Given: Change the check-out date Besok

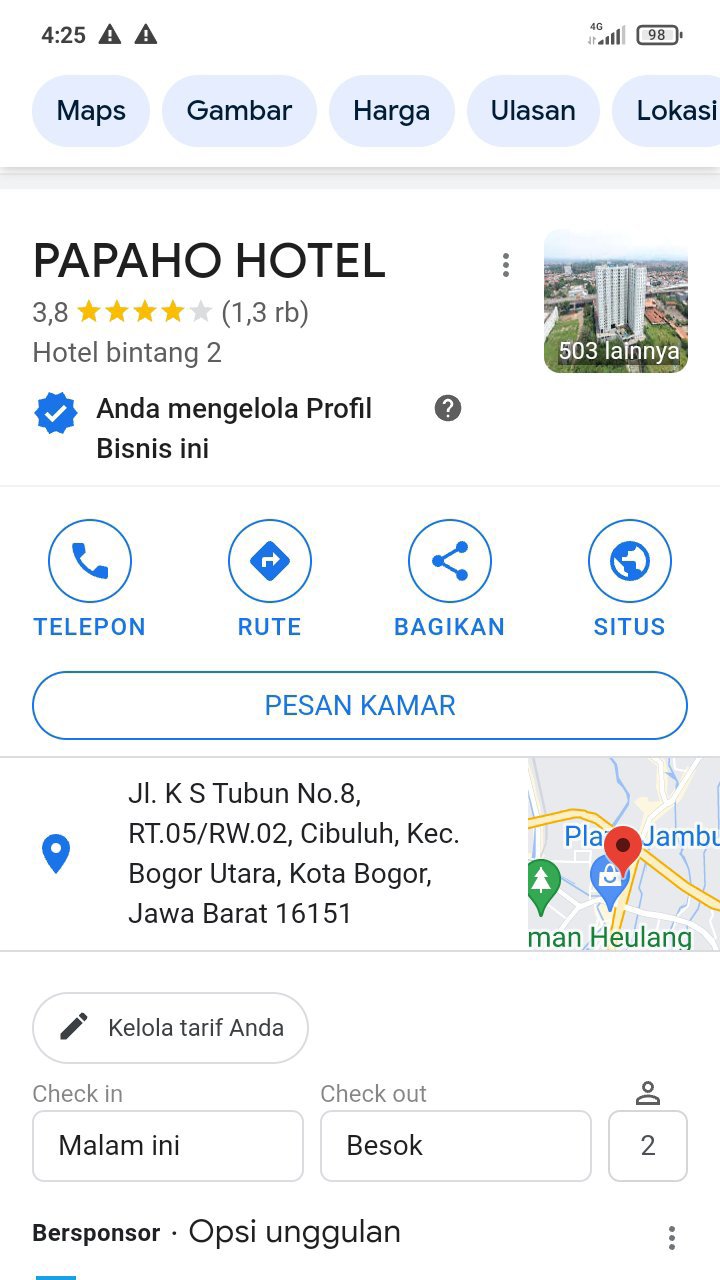Looking at the screenshot, I should tap(455, 1145).
